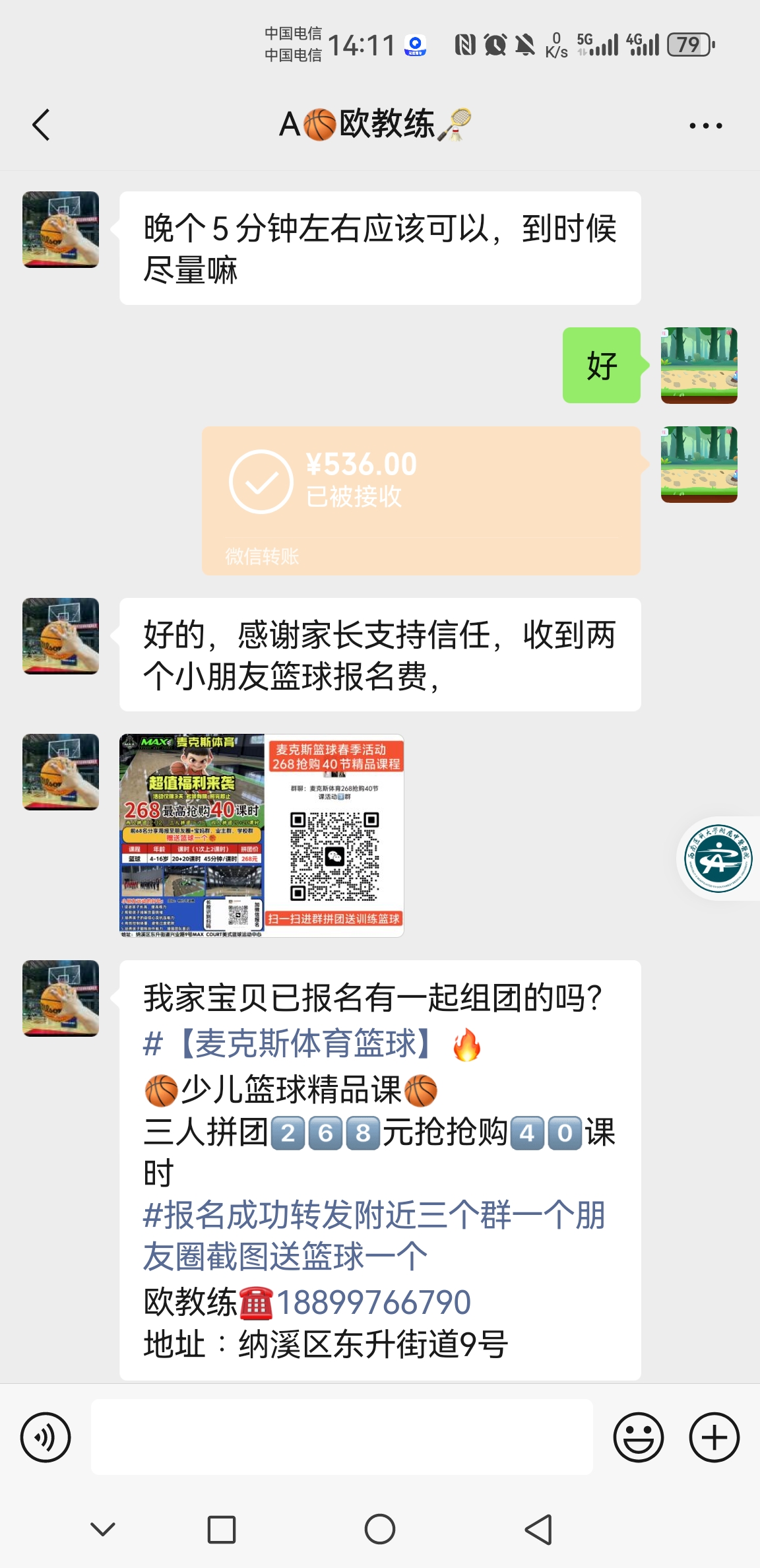Switch to voice message input
Screen dimensions: 760x1568
46,1437
